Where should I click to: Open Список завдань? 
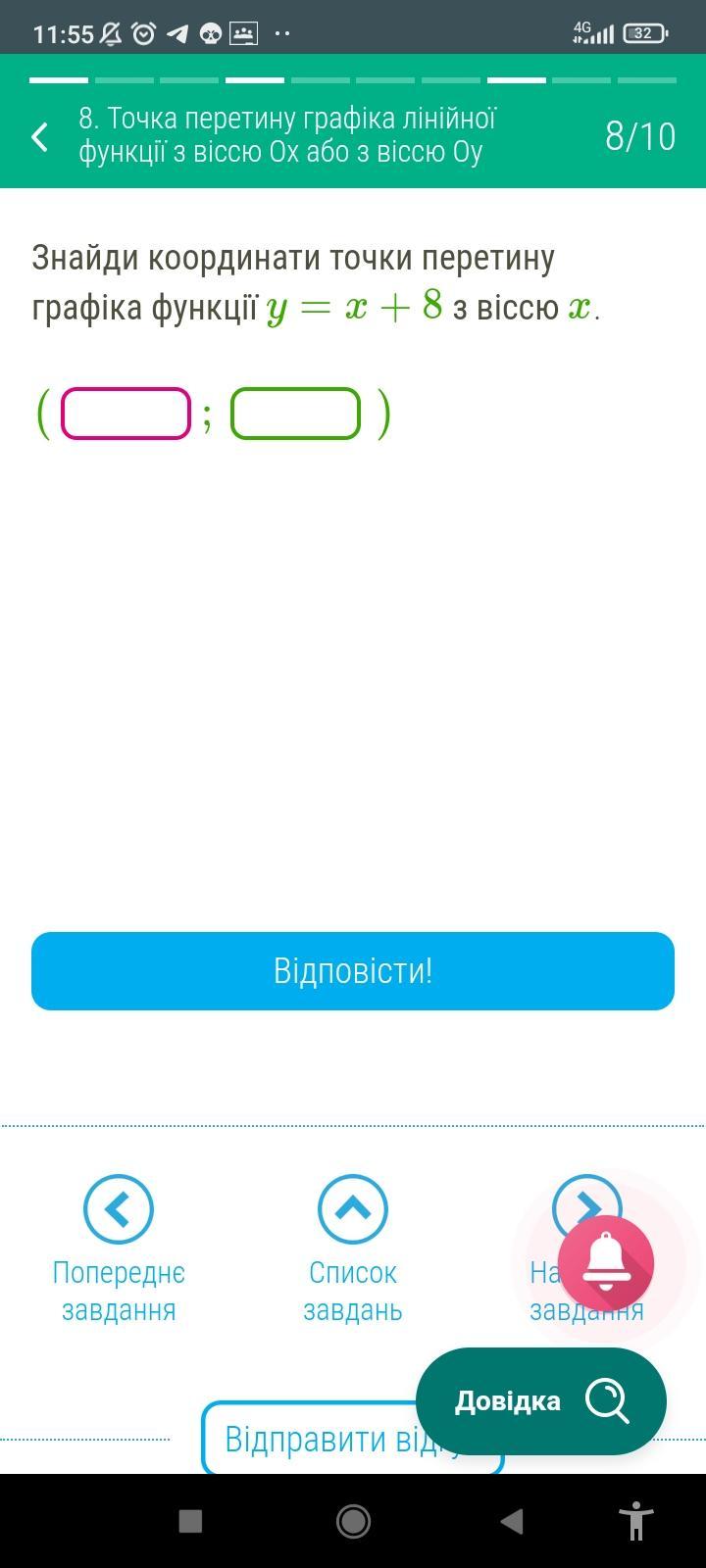(x=353, y=1209)
